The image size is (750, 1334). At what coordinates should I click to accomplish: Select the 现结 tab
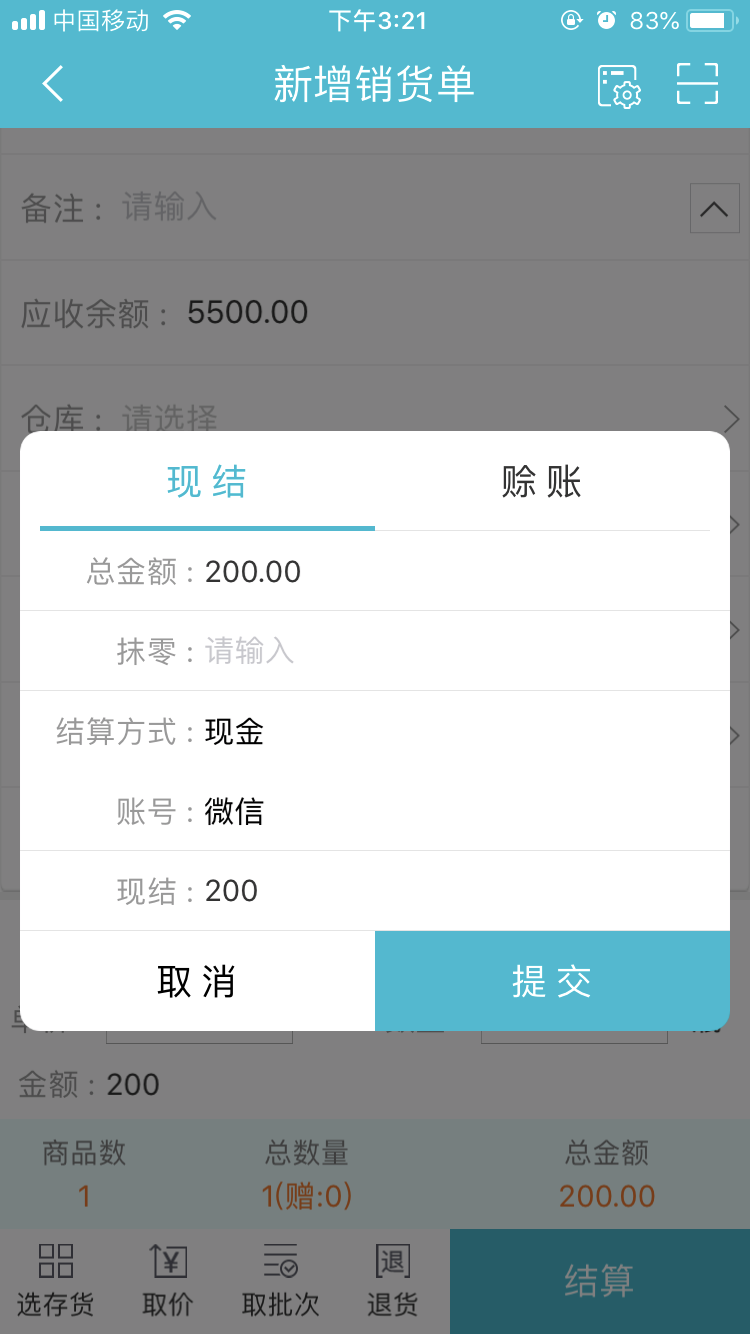(x=207, y=482)
